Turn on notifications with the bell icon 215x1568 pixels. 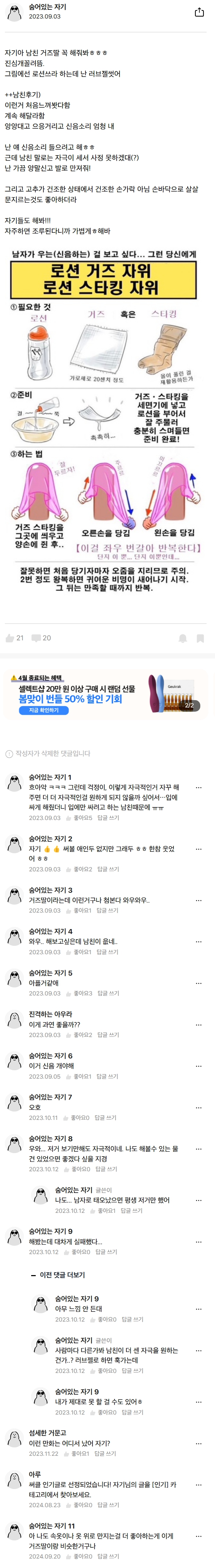(x=183, y=639)
